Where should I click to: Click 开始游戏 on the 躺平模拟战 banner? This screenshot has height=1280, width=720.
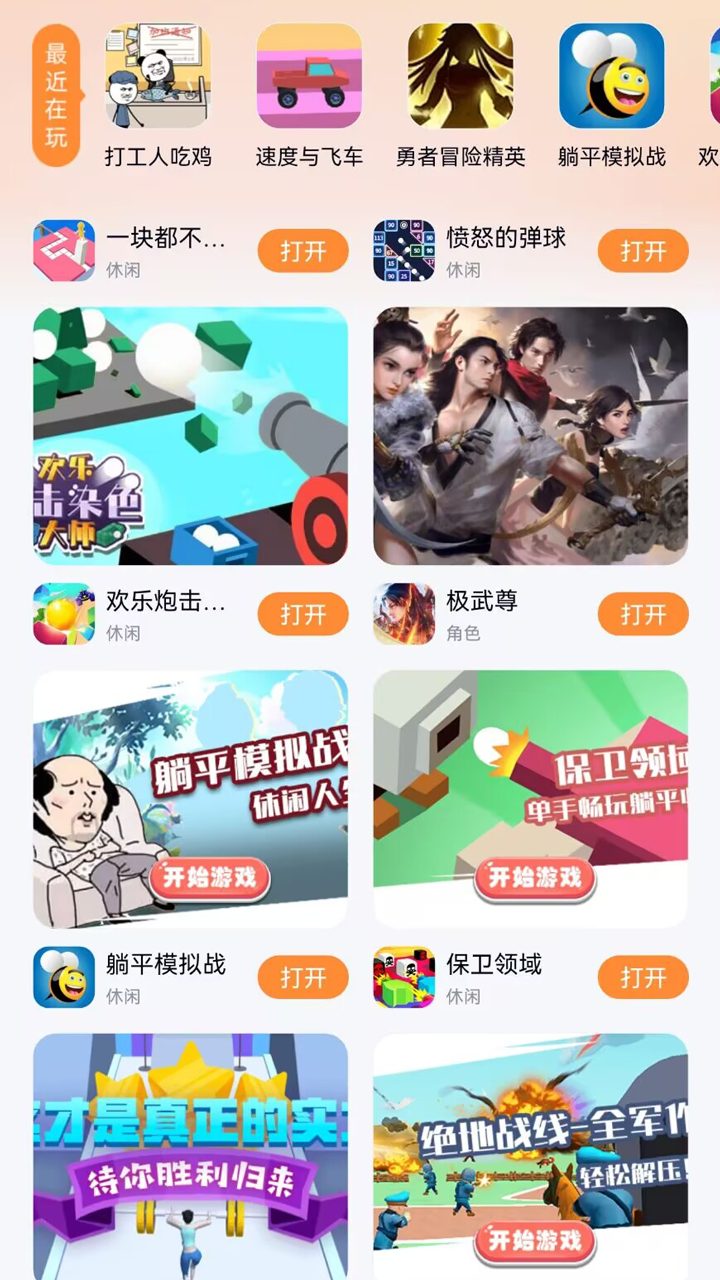point(210,879)
